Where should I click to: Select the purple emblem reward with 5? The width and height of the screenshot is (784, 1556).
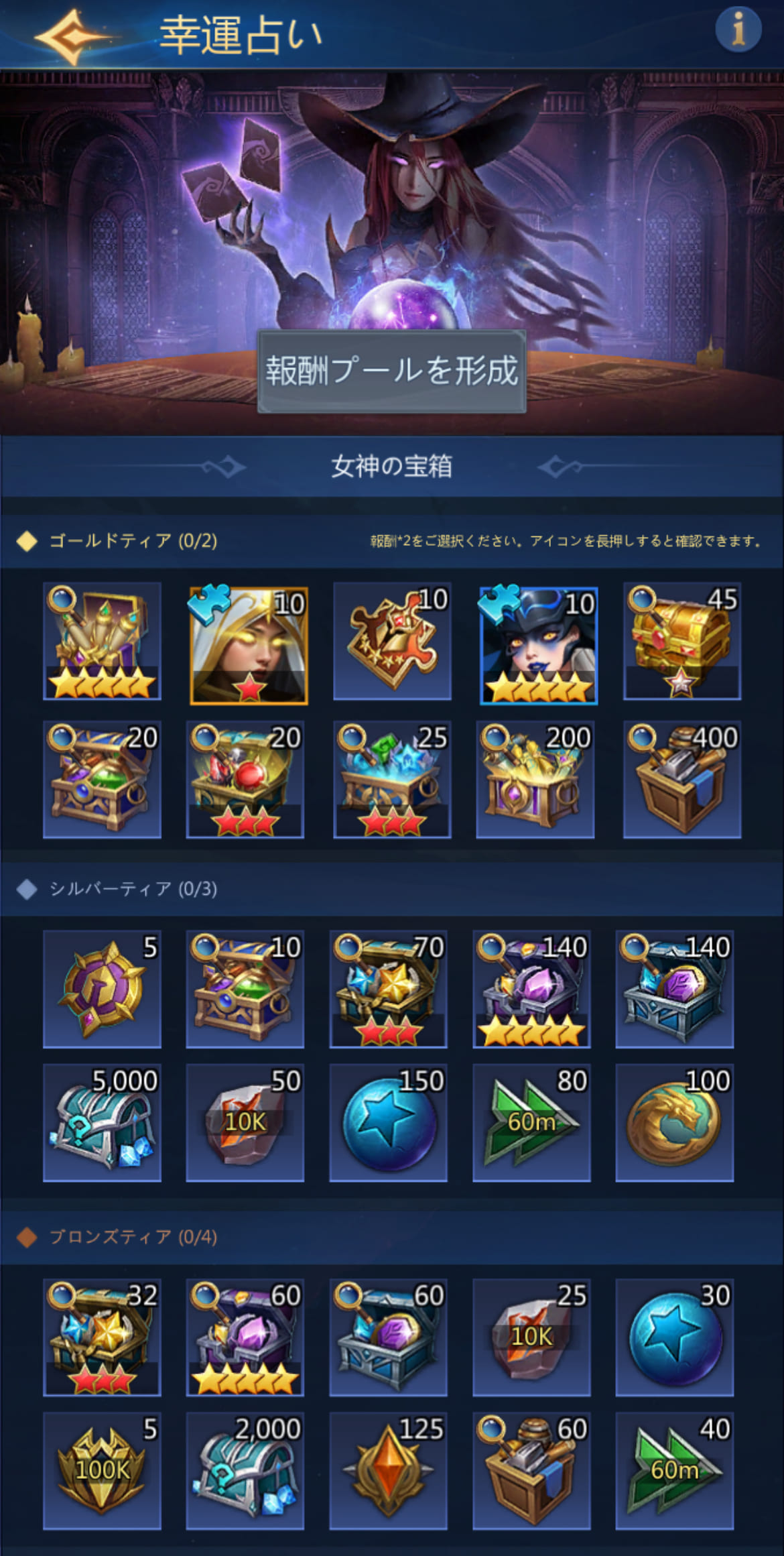tap(102, 989)
